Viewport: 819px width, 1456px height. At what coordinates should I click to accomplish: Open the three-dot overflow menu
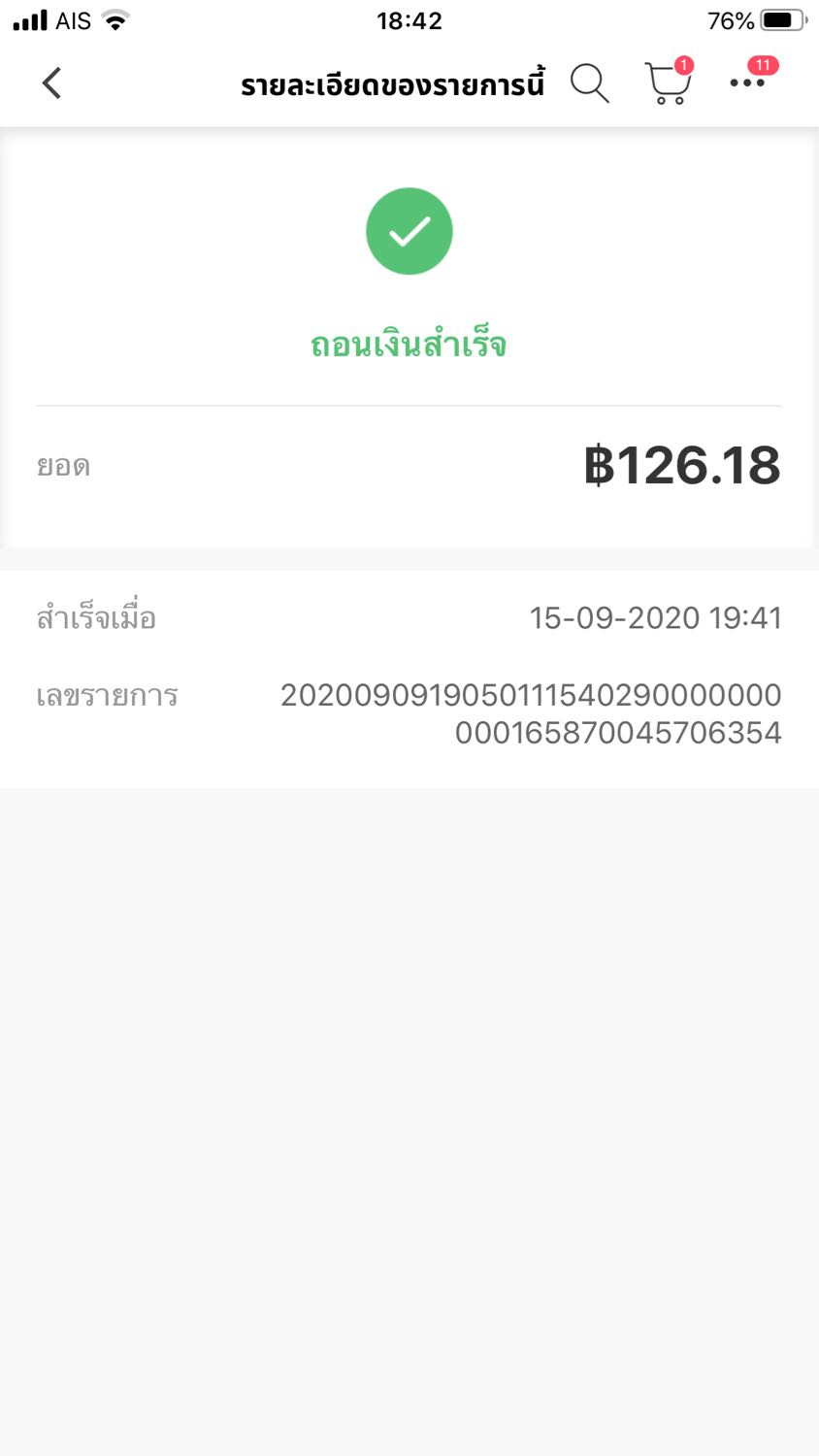pyautogui.click(x=748, y=83)
